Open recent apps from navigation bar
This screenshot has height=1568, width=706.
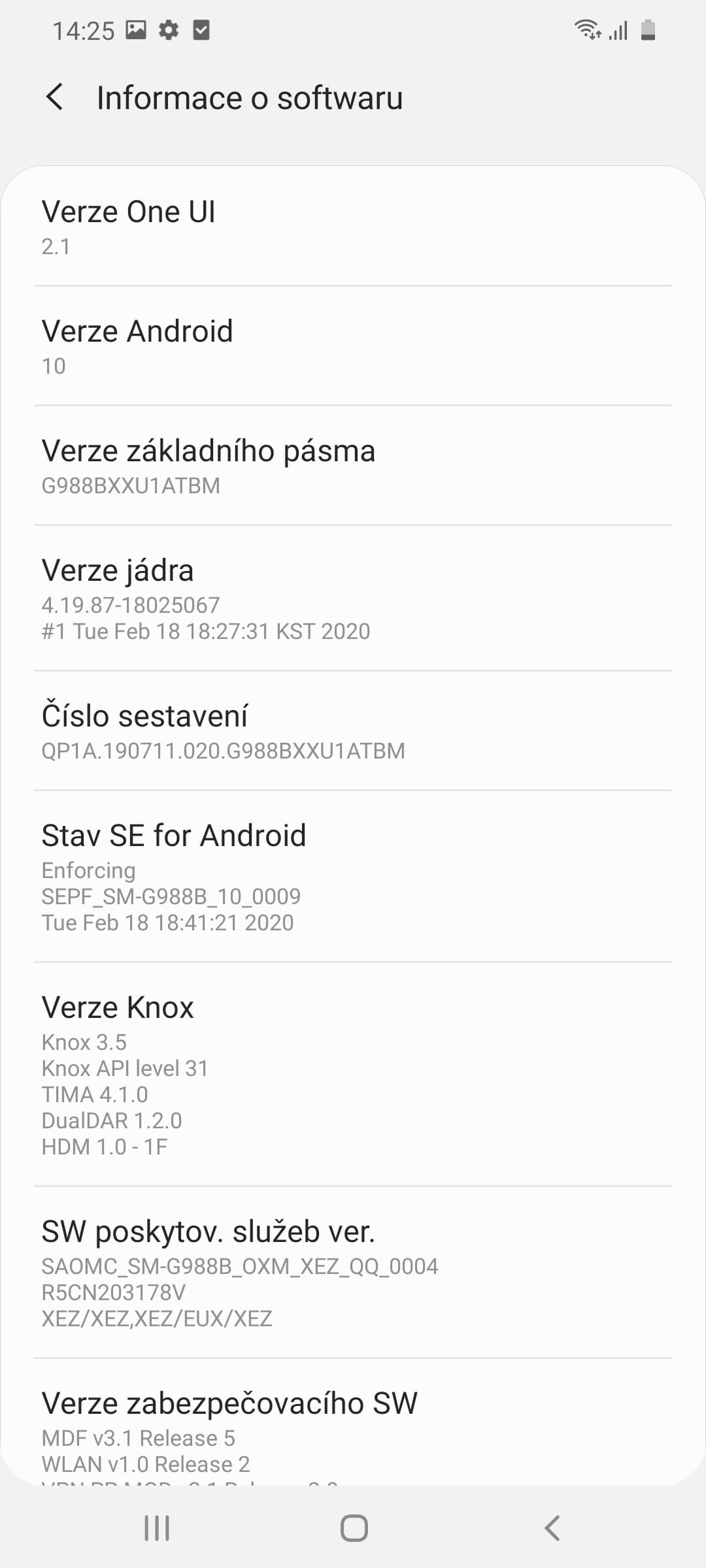click(x=157, y=1528)
